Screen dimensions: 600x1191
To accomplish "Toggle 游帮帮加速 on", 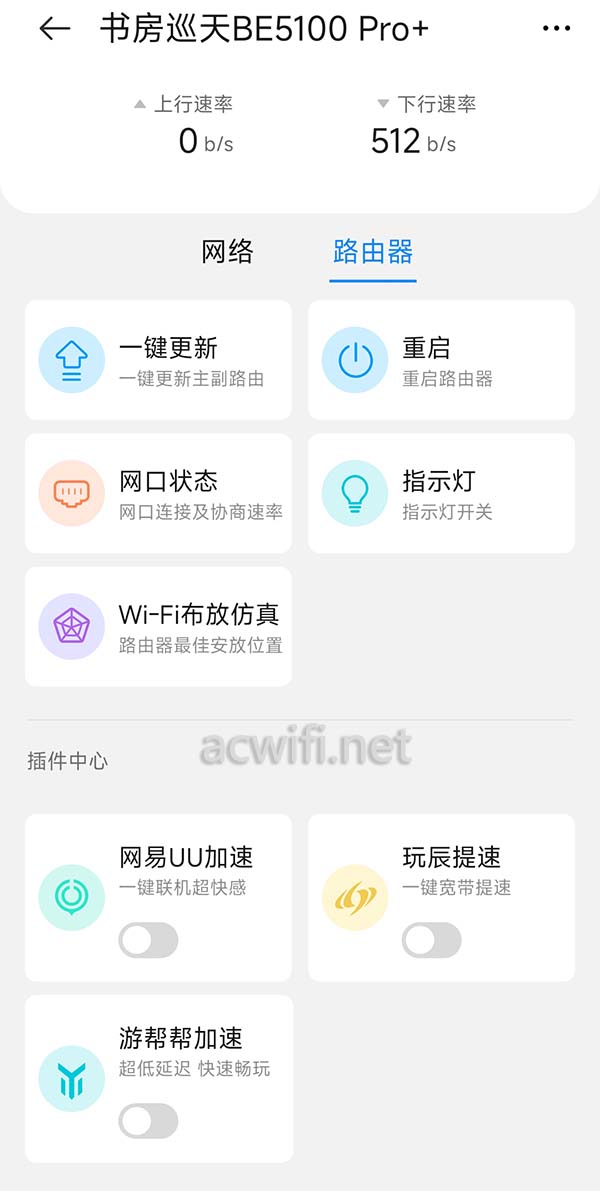I will 148,1121.
